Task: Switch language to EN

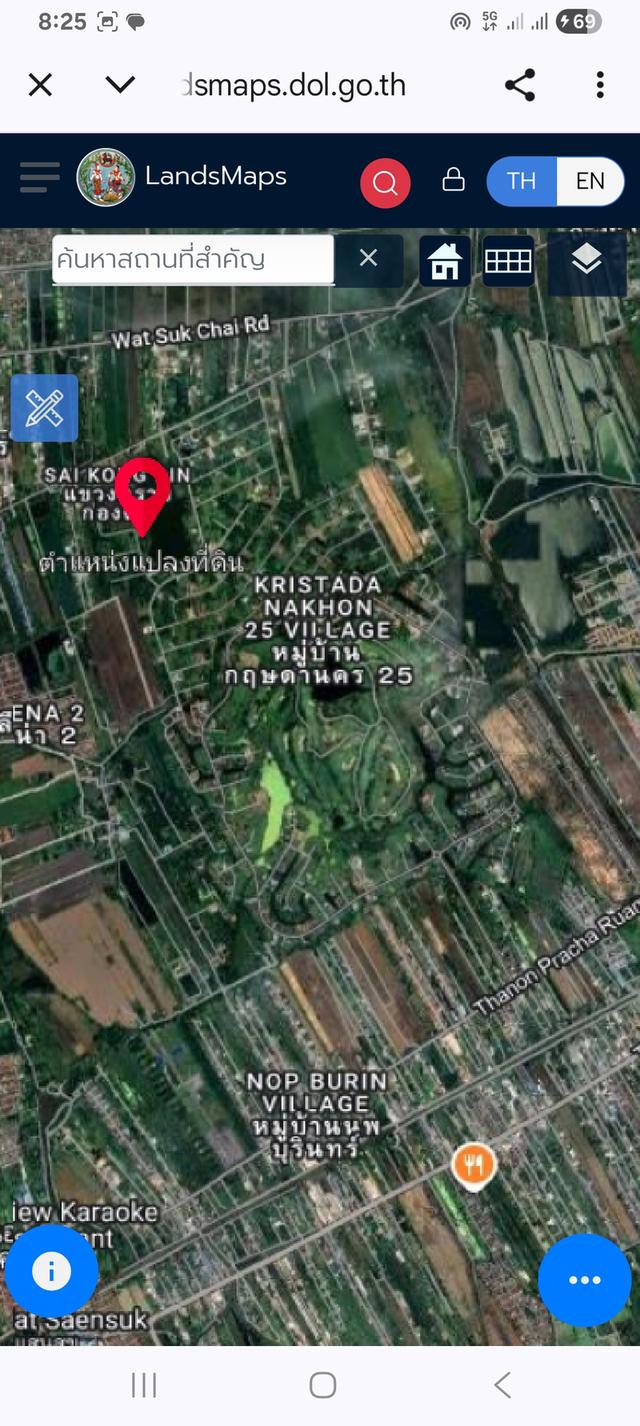Action: click(590, 181)
